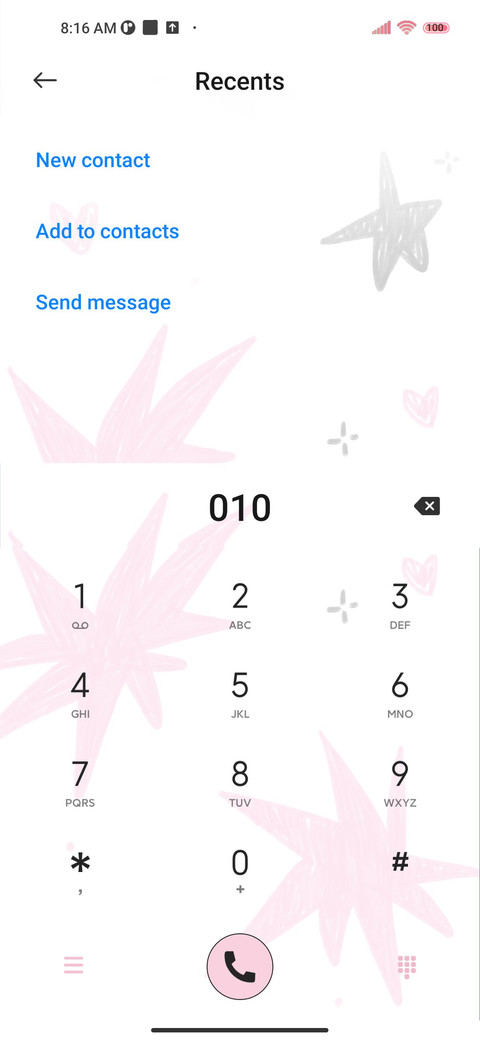Tap the asterisk key
Viewport: 480px width, 1040px height.
pyautogui.click(x=80, y=872)
